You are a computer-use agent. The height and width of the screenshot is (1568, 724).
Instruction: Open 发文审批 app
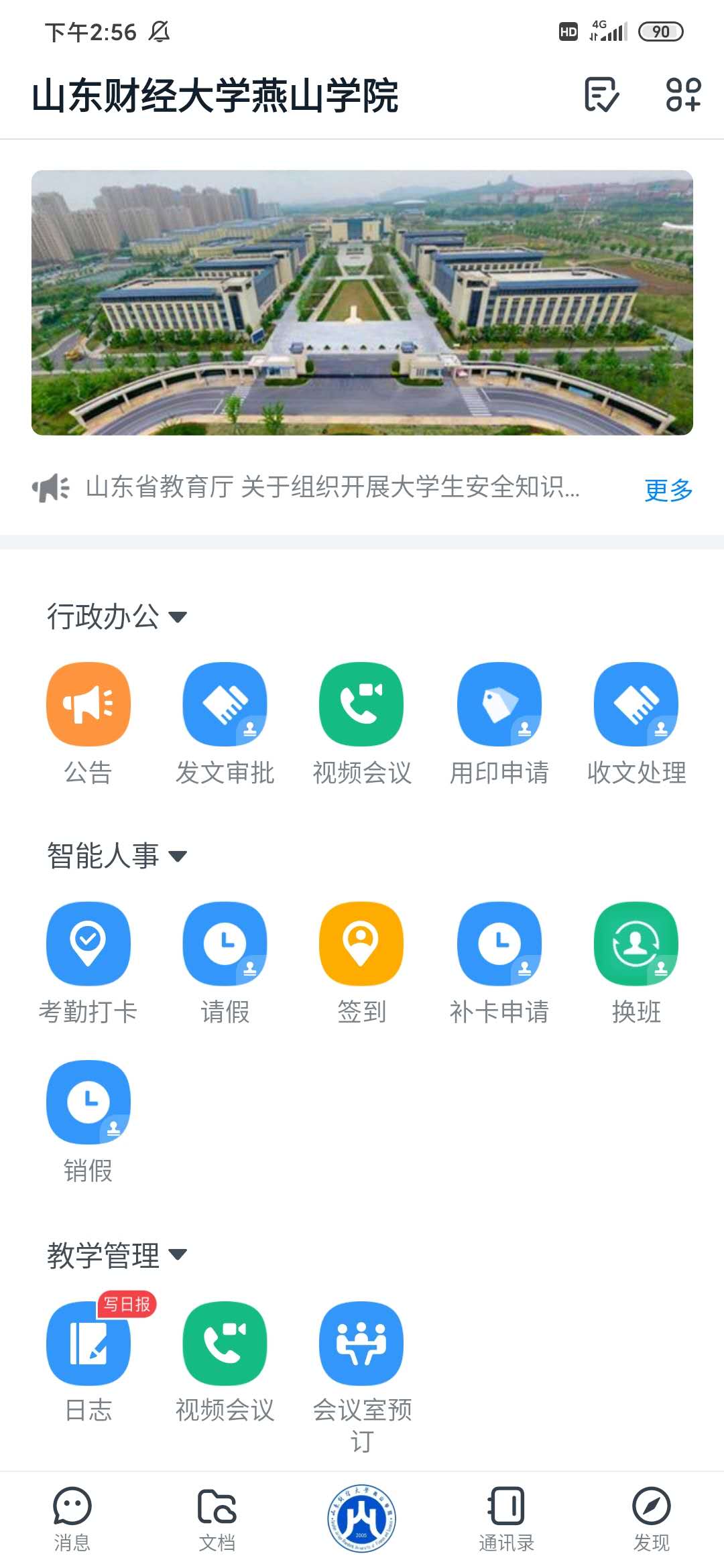tap(225, 704)
